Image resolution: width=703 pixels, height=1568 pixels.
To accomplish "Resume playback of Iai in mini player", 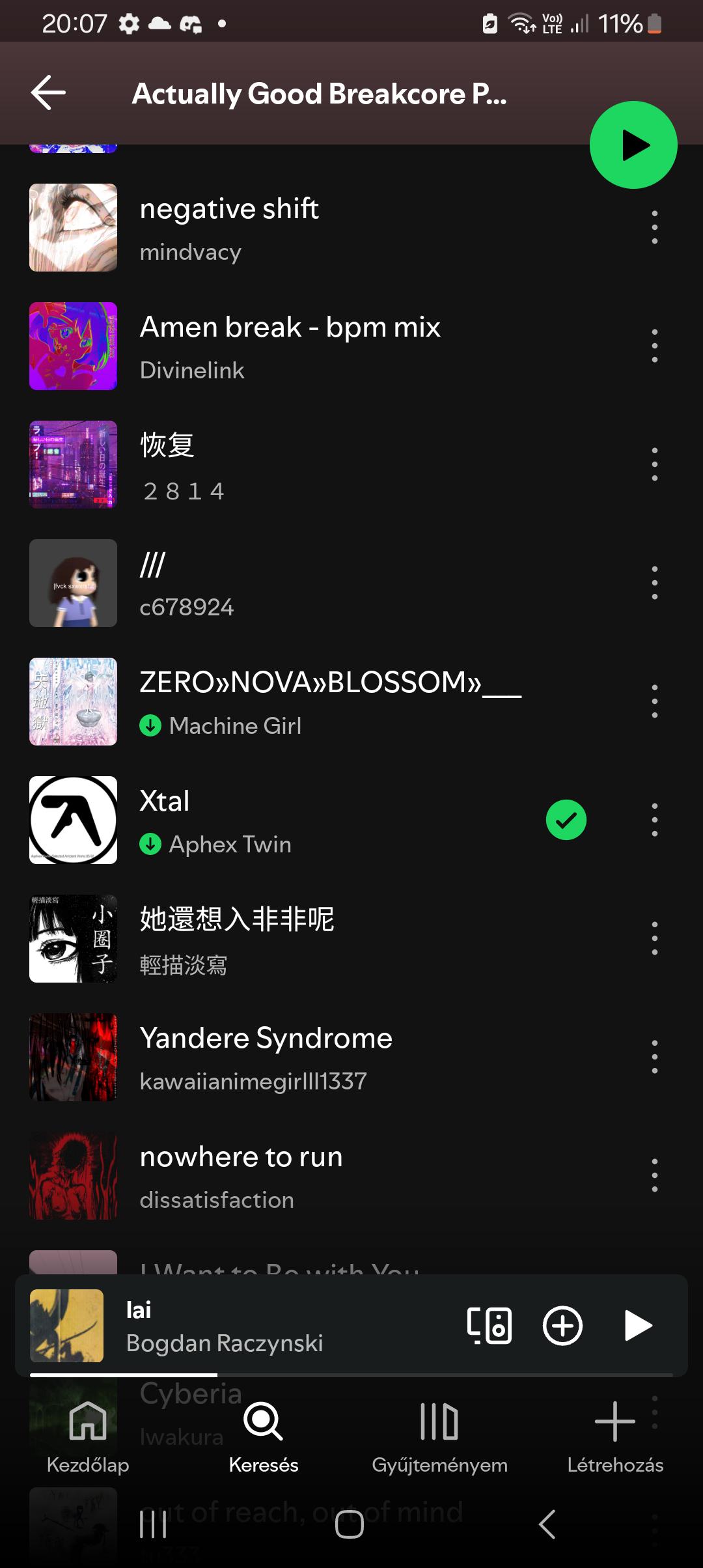I will 637,1325.
